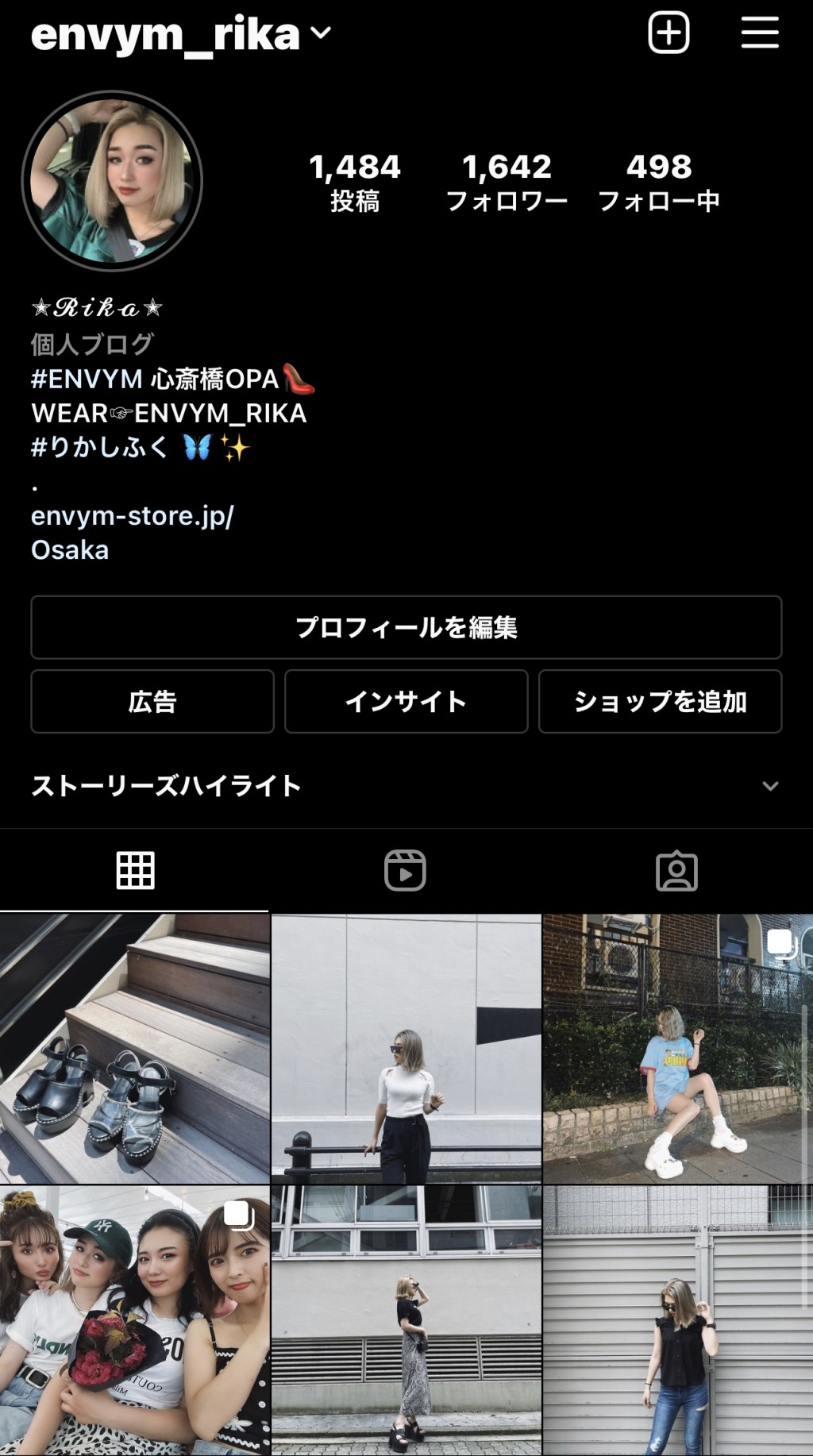This screenshot has width=813, height=1456.
Task: Tap the #ENVYM hashtag in bio
Action: pos(87,379)
